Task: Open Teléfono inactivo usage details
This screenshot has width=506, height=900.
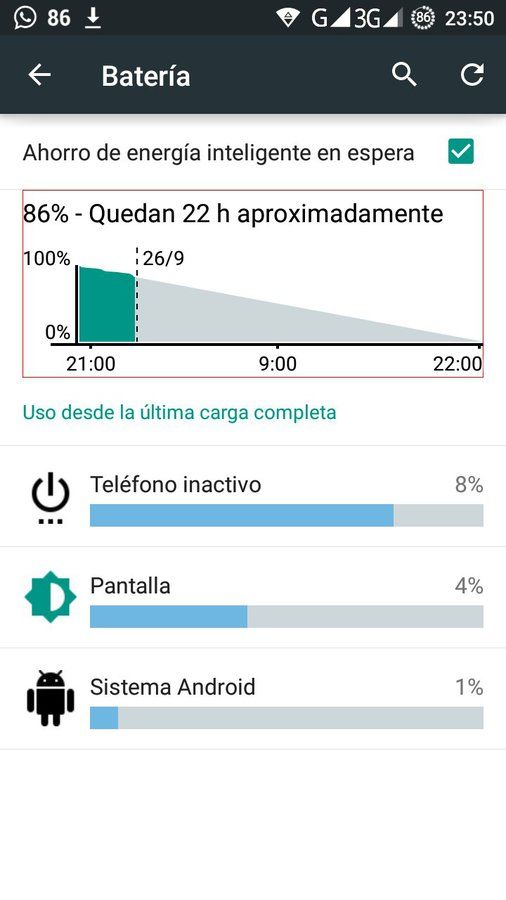Action: click(253, 496)
